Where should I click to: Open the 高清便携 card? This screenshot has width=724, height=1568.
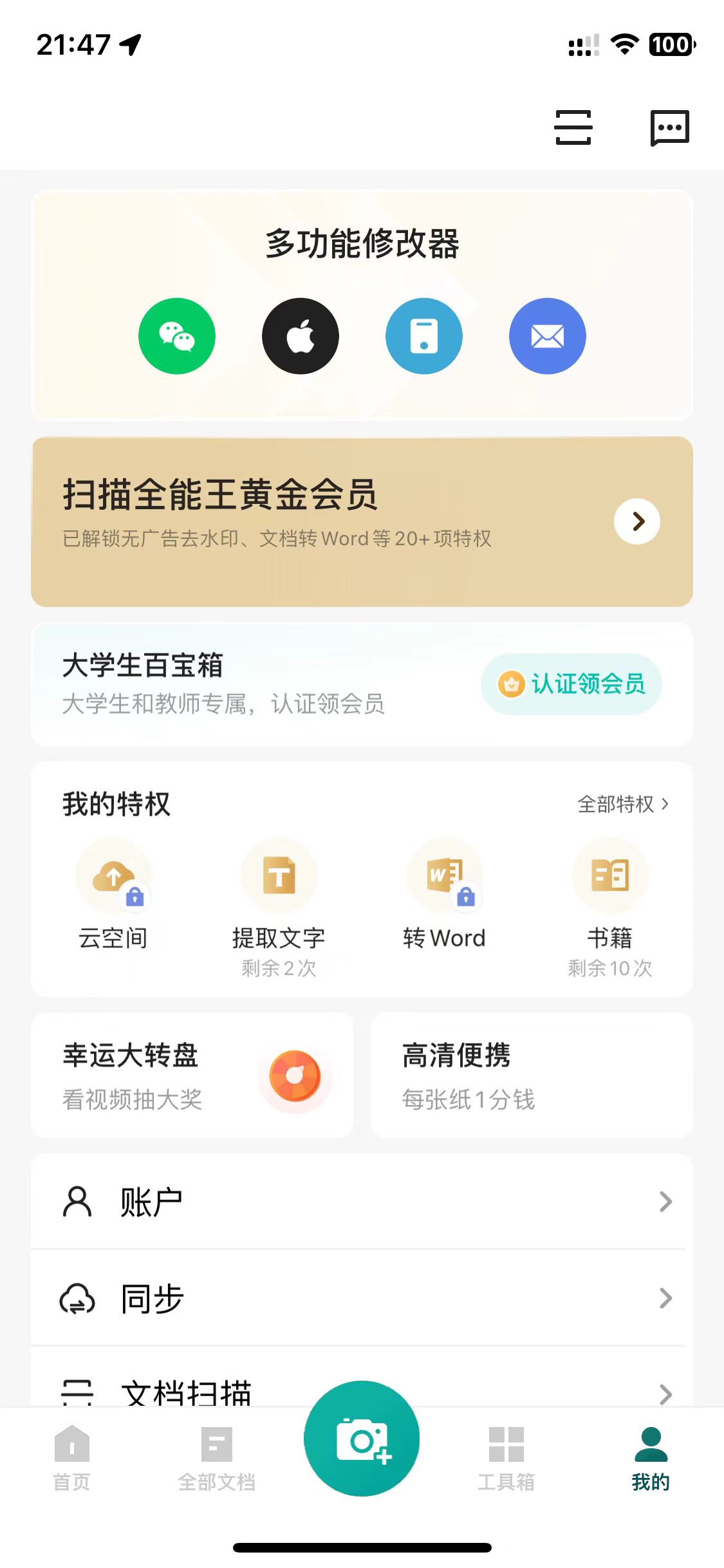[x=532, y=1076]
